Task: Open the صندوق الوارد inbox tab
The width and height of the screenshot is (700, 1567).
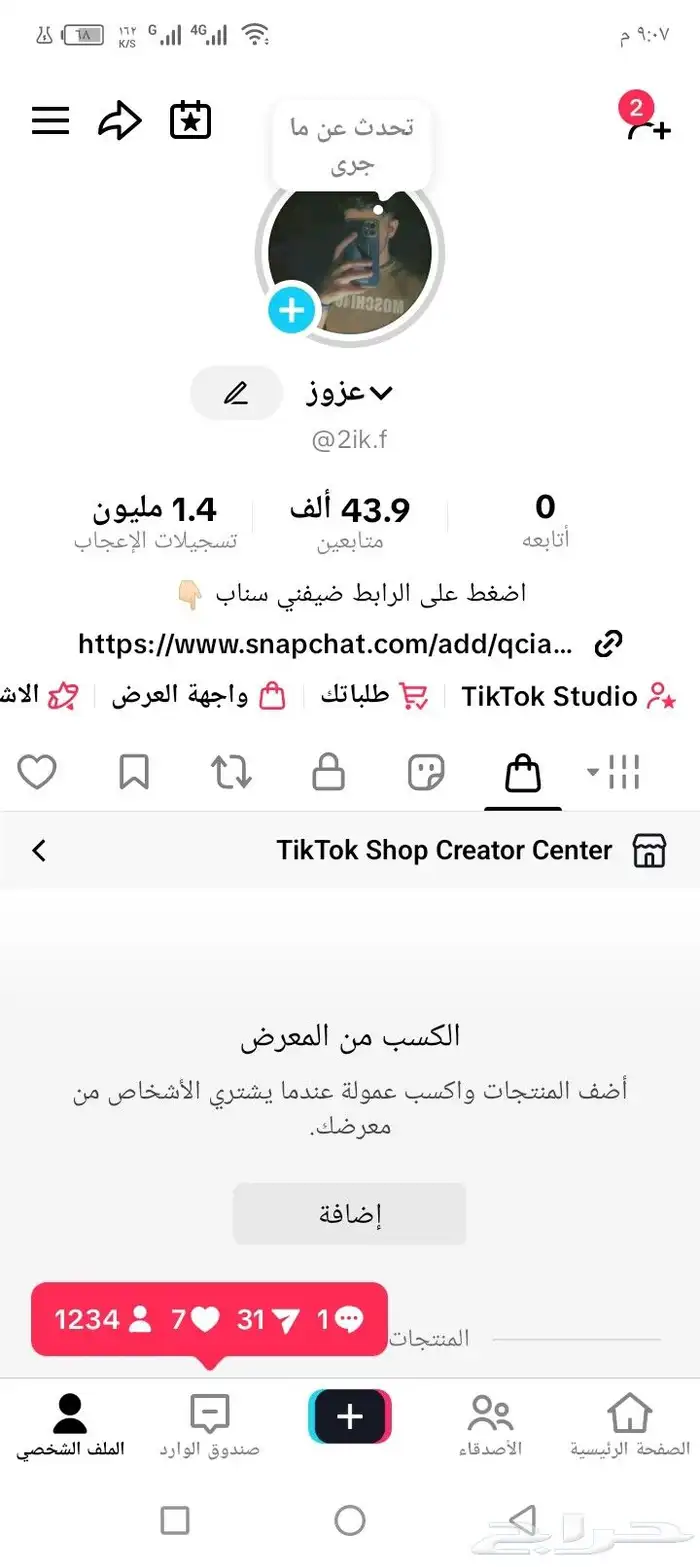Action: pos(209,1425)
